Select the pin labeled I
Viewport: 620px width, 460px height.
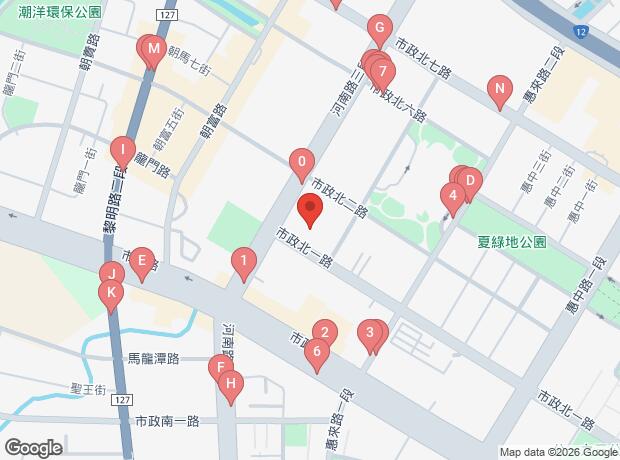click(x=123, y=152)
